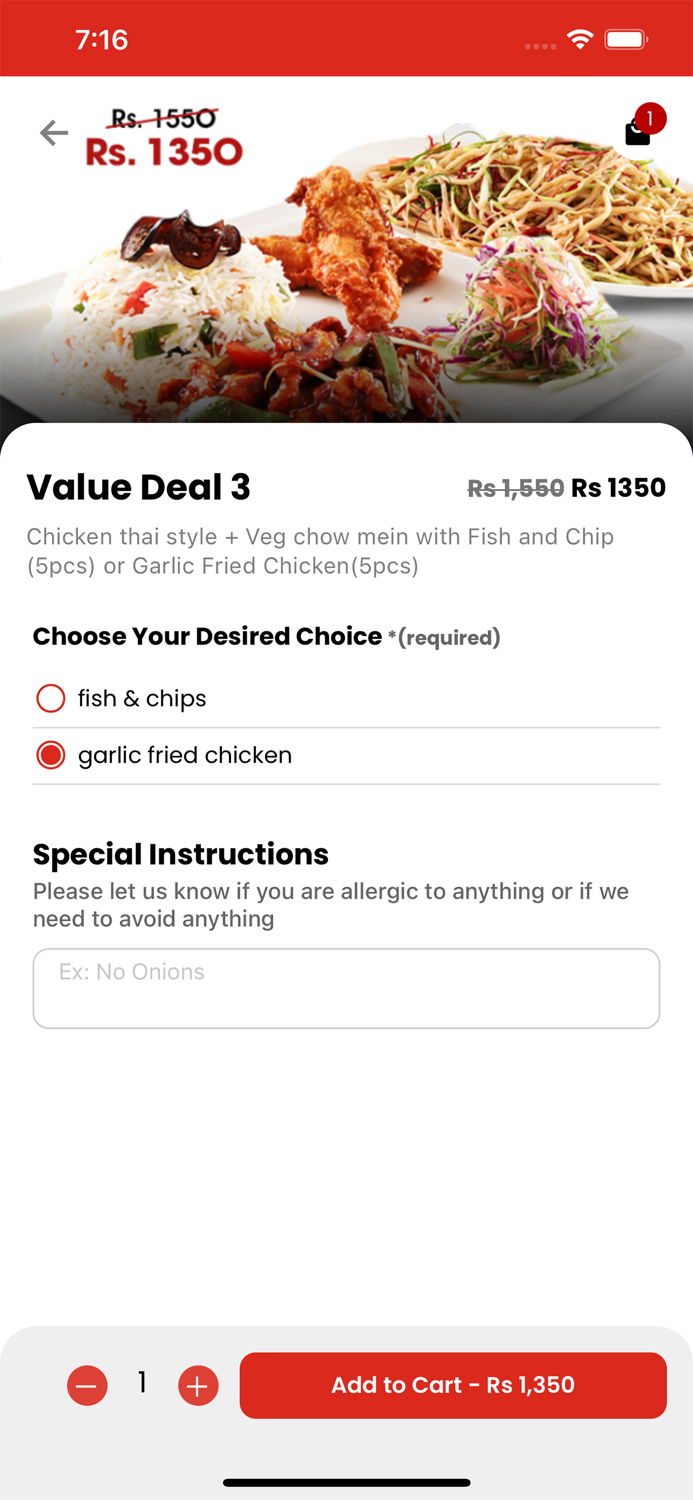Go back using the arrow icon
The width and height of the screenshot is (693, 1500).
(x=54, y=133)
